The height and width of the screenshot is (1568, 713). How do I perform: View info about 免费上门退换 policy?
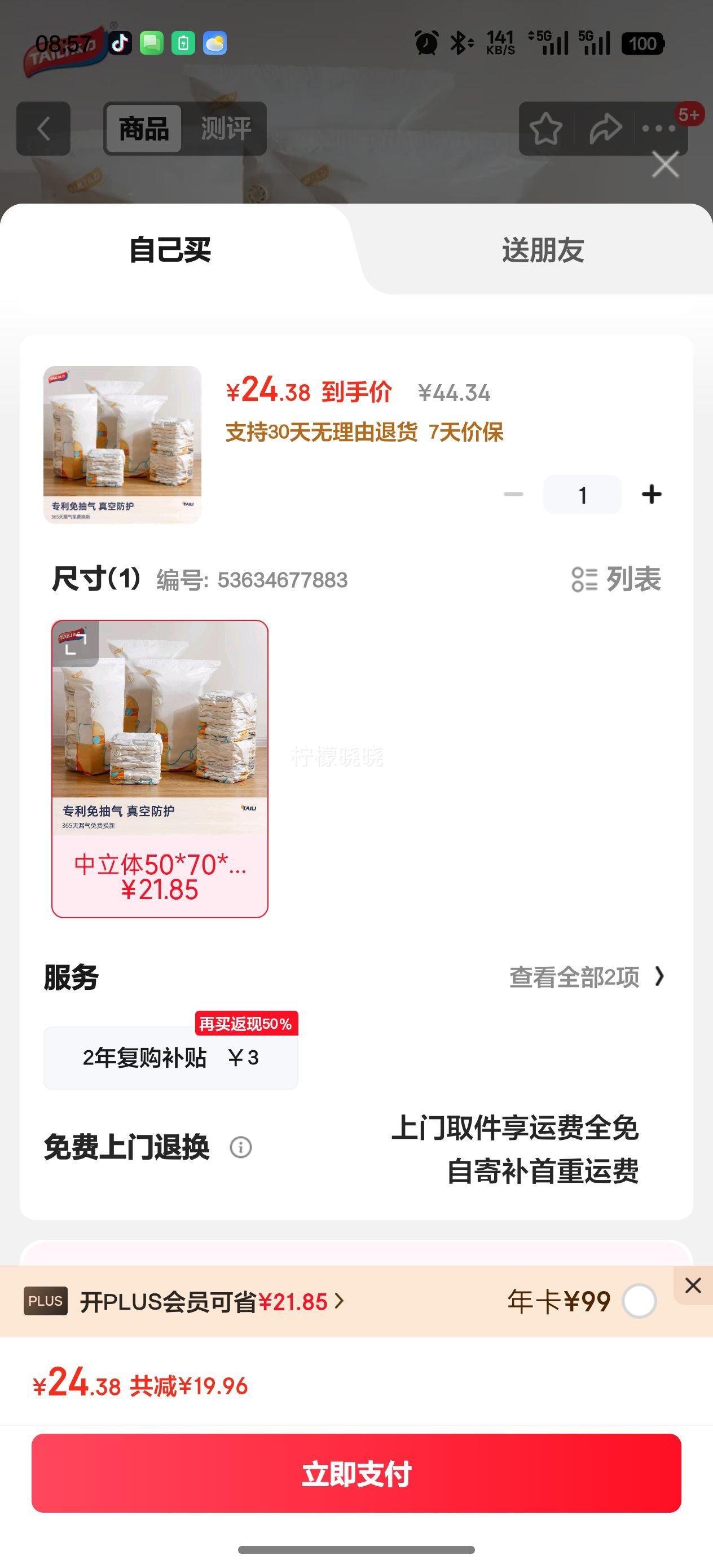pos(240,1147)
